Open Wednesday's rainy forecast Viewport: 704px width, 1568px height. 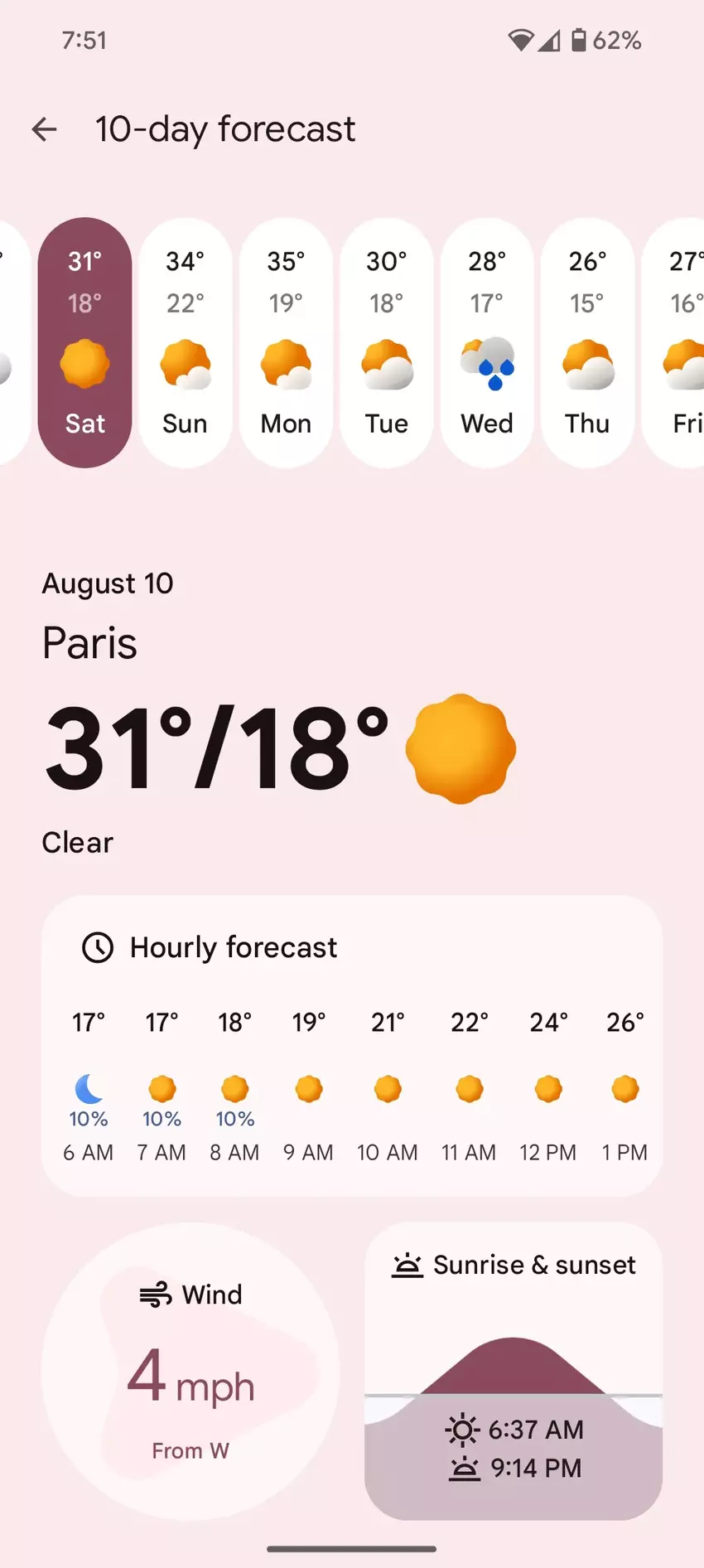(x=487, y=342)
